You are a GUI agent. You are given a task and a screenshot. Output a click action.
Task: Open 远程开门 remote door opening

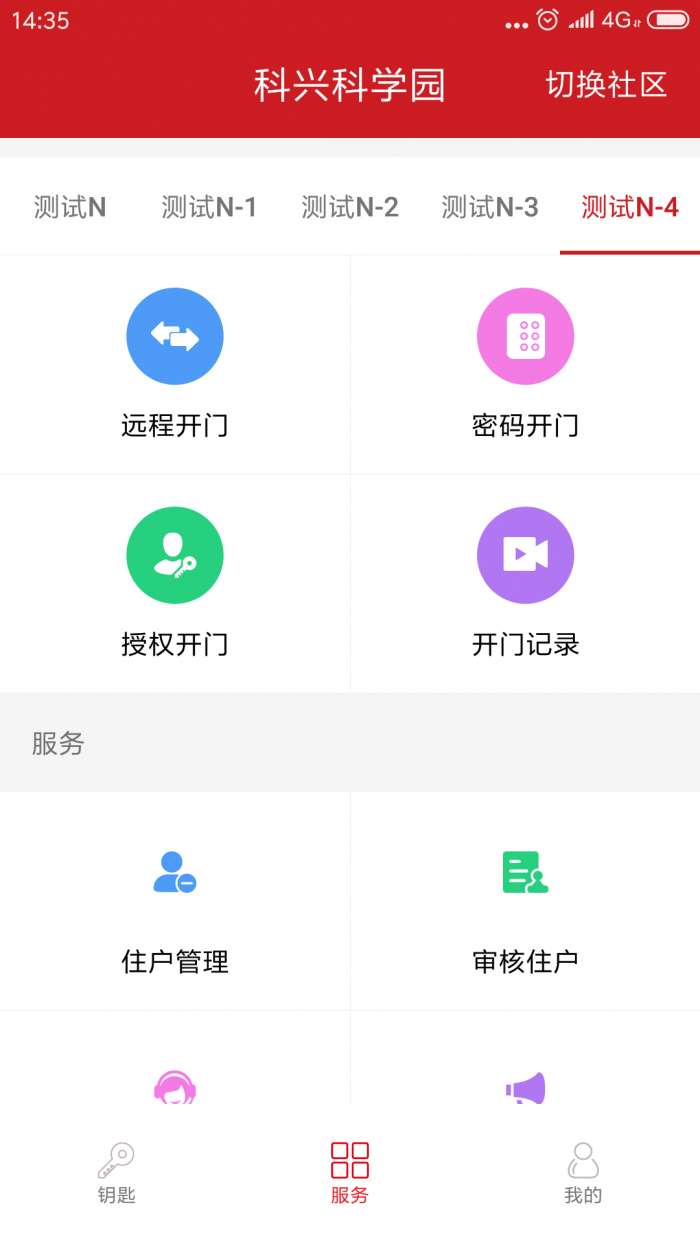pos(175,364)
